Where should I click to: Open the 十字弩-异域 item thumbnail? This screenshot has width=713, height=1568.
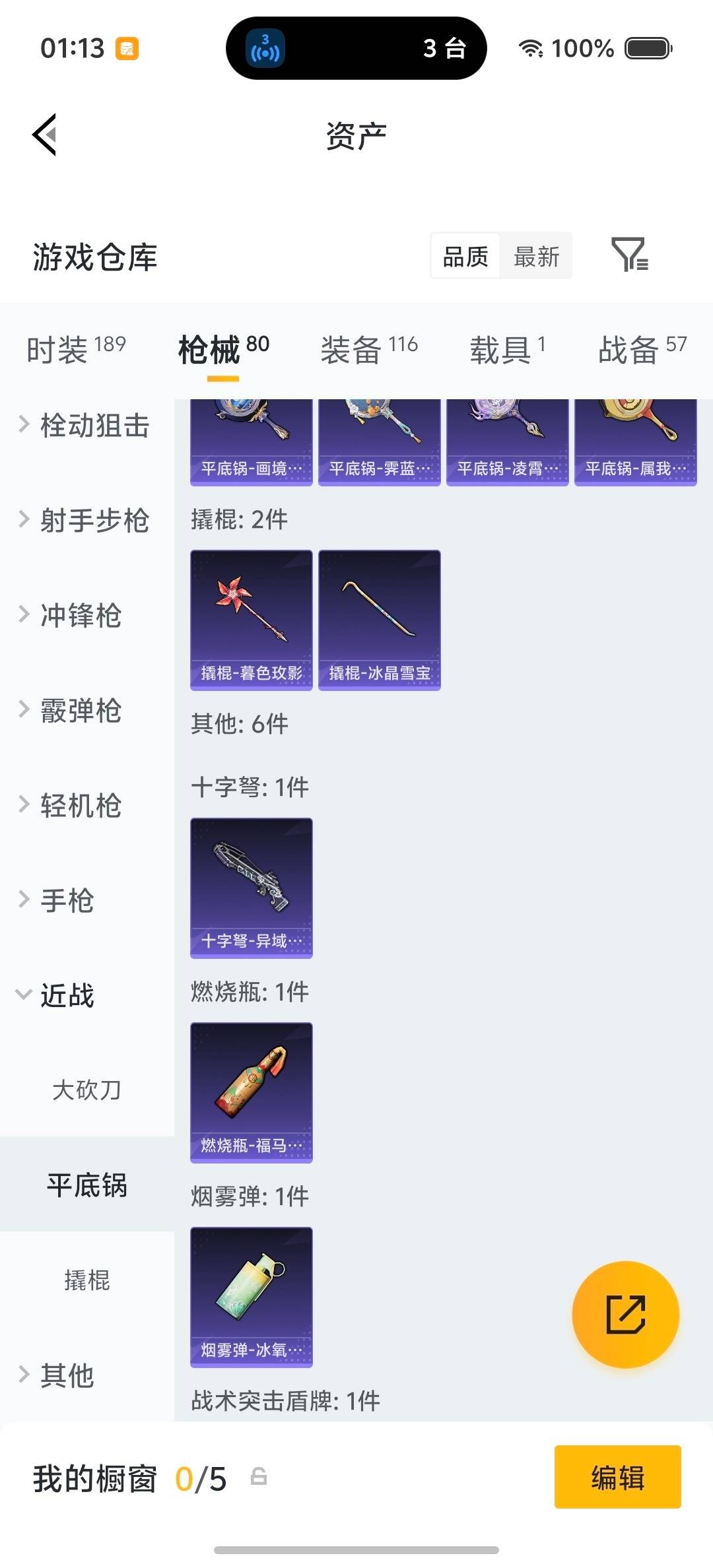(x=252, y=888)
